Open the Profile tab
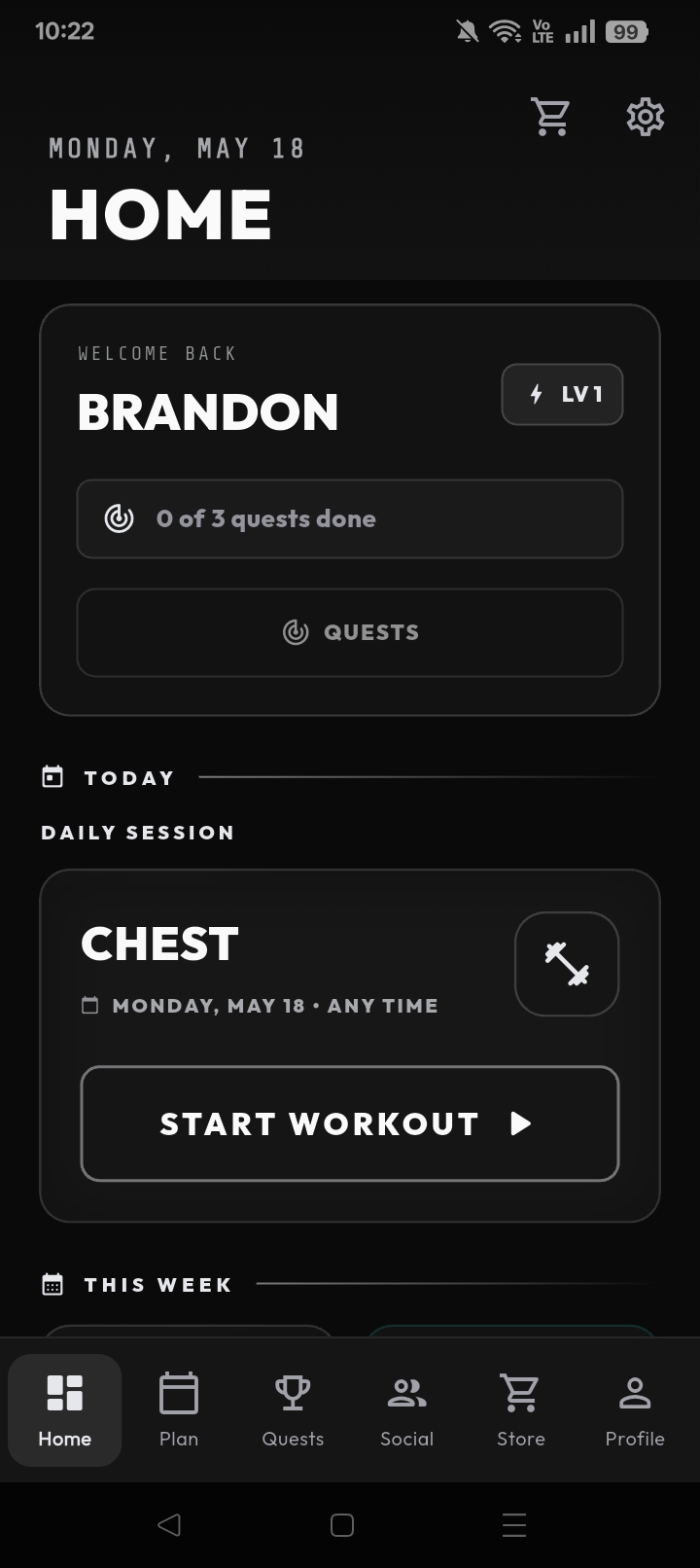Image resolution: width=700 pixels, height=1568 pixels. [x=635, y=1410]
